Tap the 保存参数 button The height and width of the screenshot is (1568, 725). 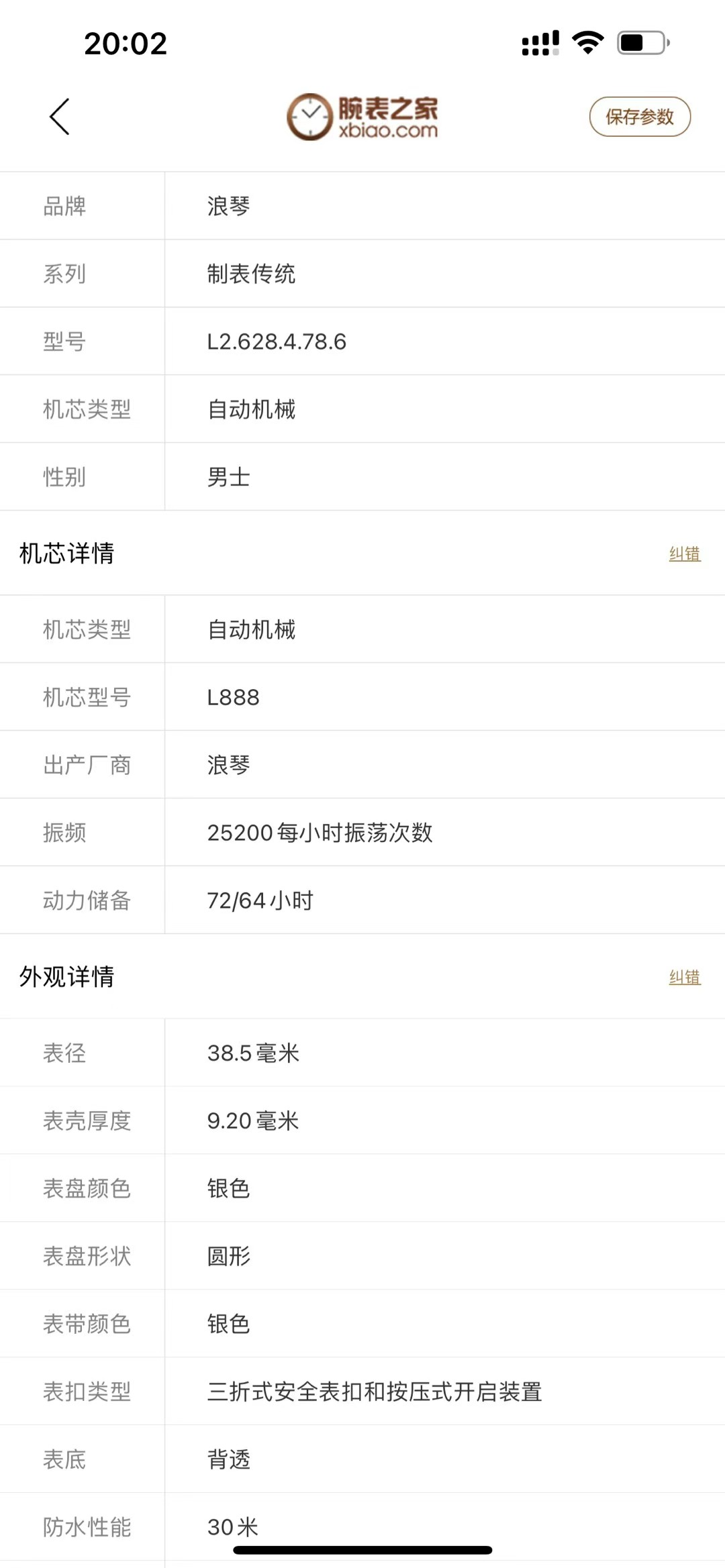pos(639,117)
